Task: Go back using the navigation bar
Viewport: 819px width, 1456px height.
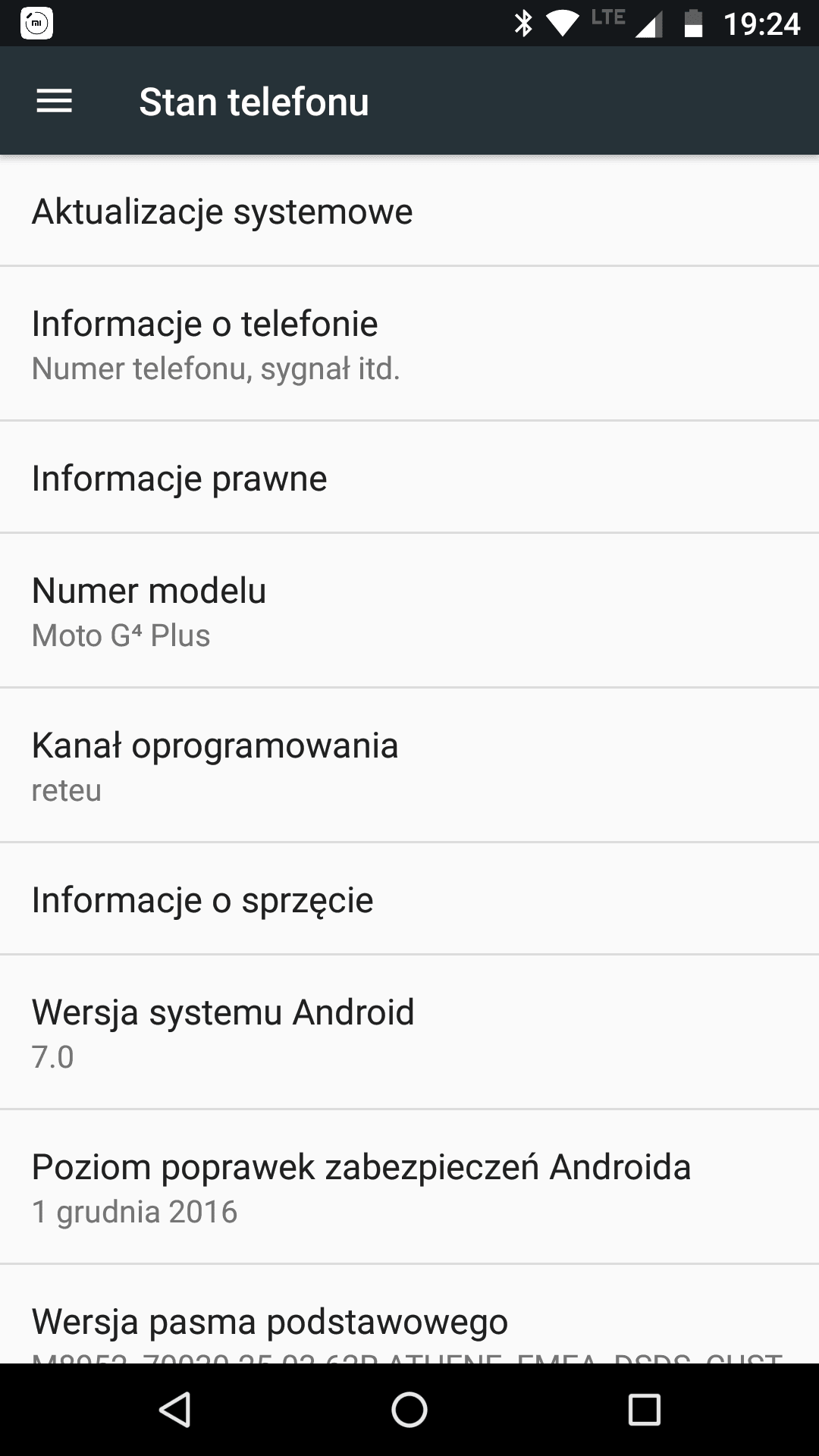Action: [x=175, y=1410]
